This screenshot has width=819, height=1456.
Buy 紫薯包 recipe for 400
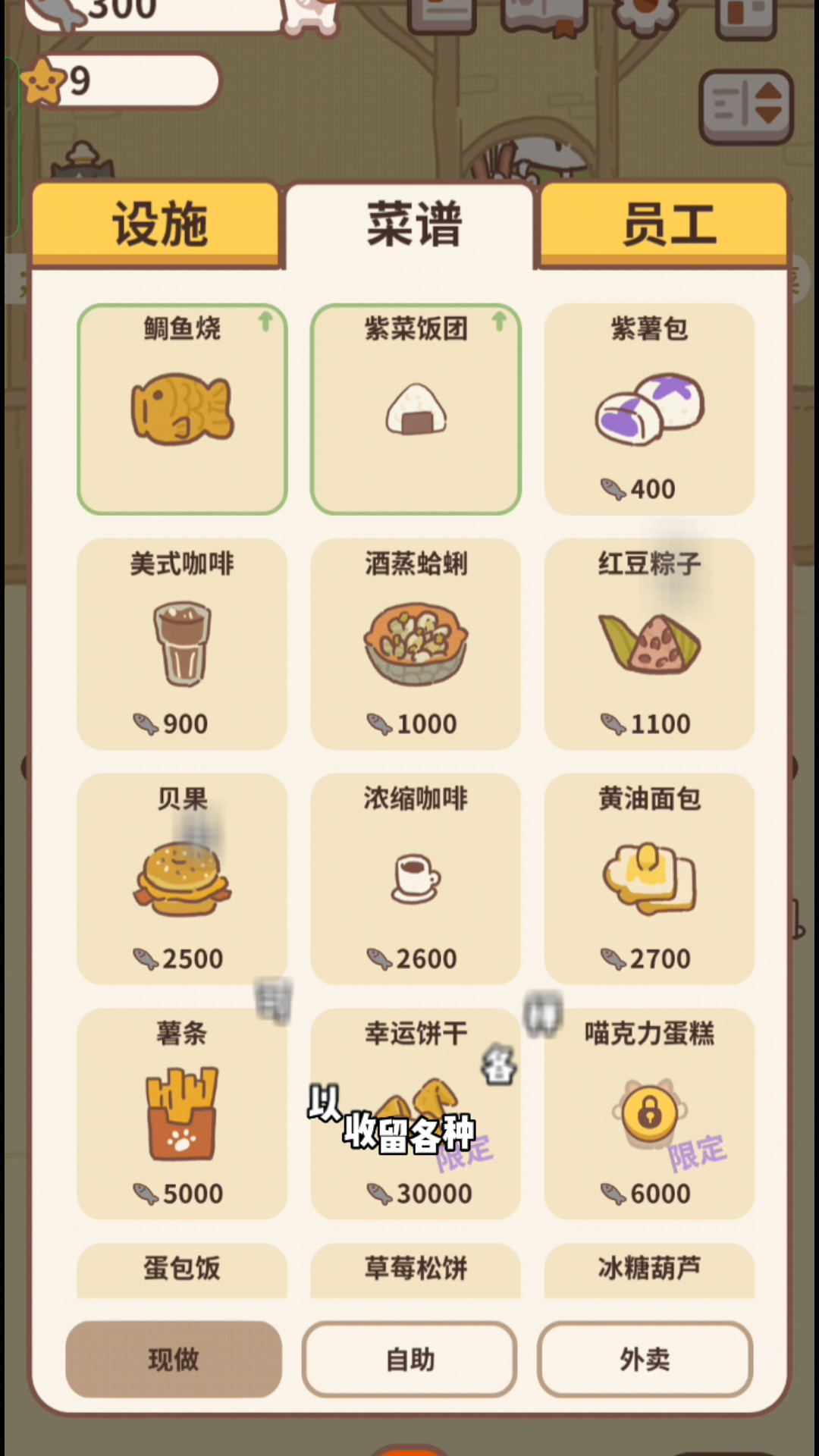pos(649,409)
